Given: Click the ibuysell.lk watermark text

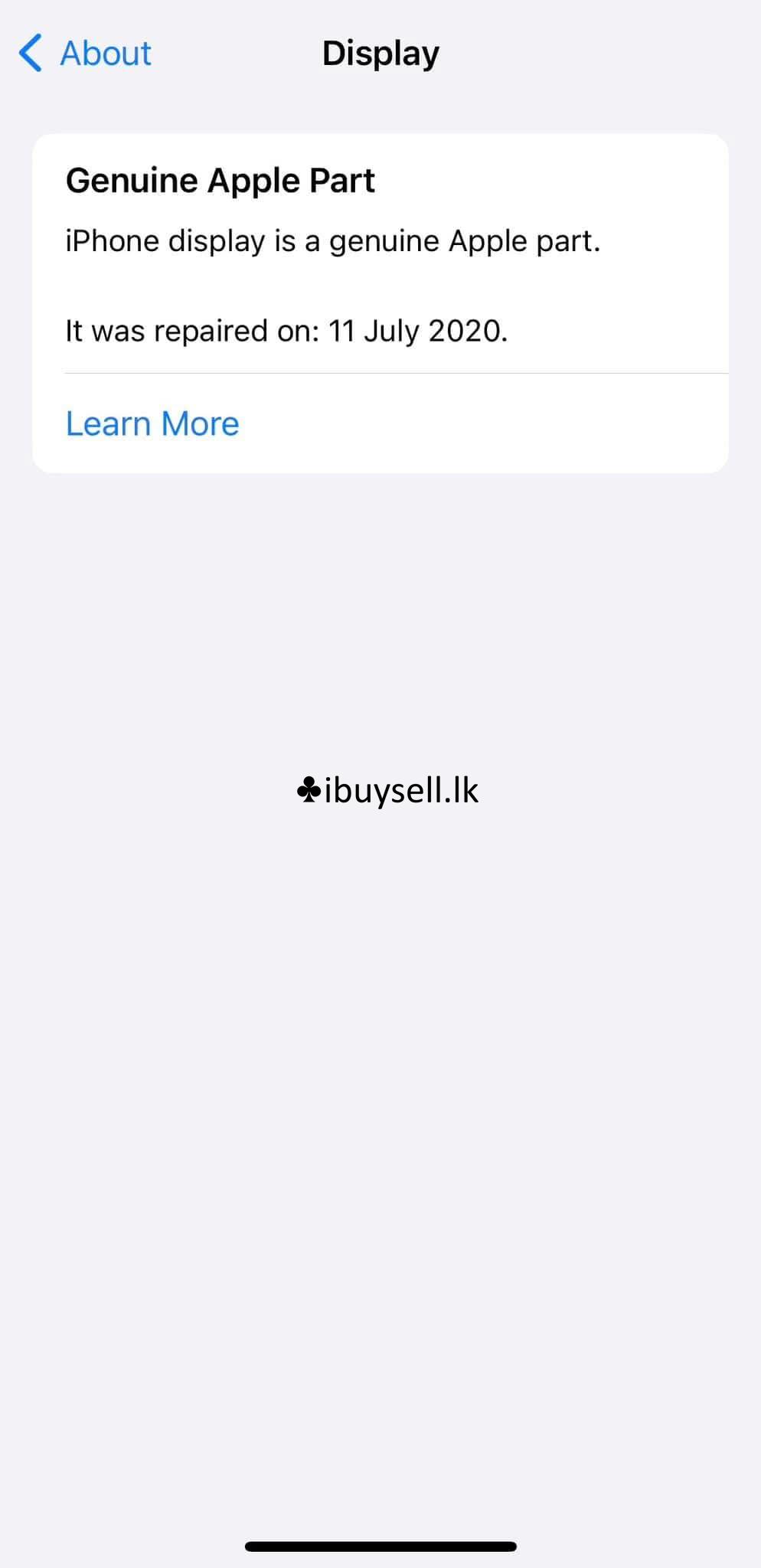Looking at the screenshot, I should click(400, 792).
